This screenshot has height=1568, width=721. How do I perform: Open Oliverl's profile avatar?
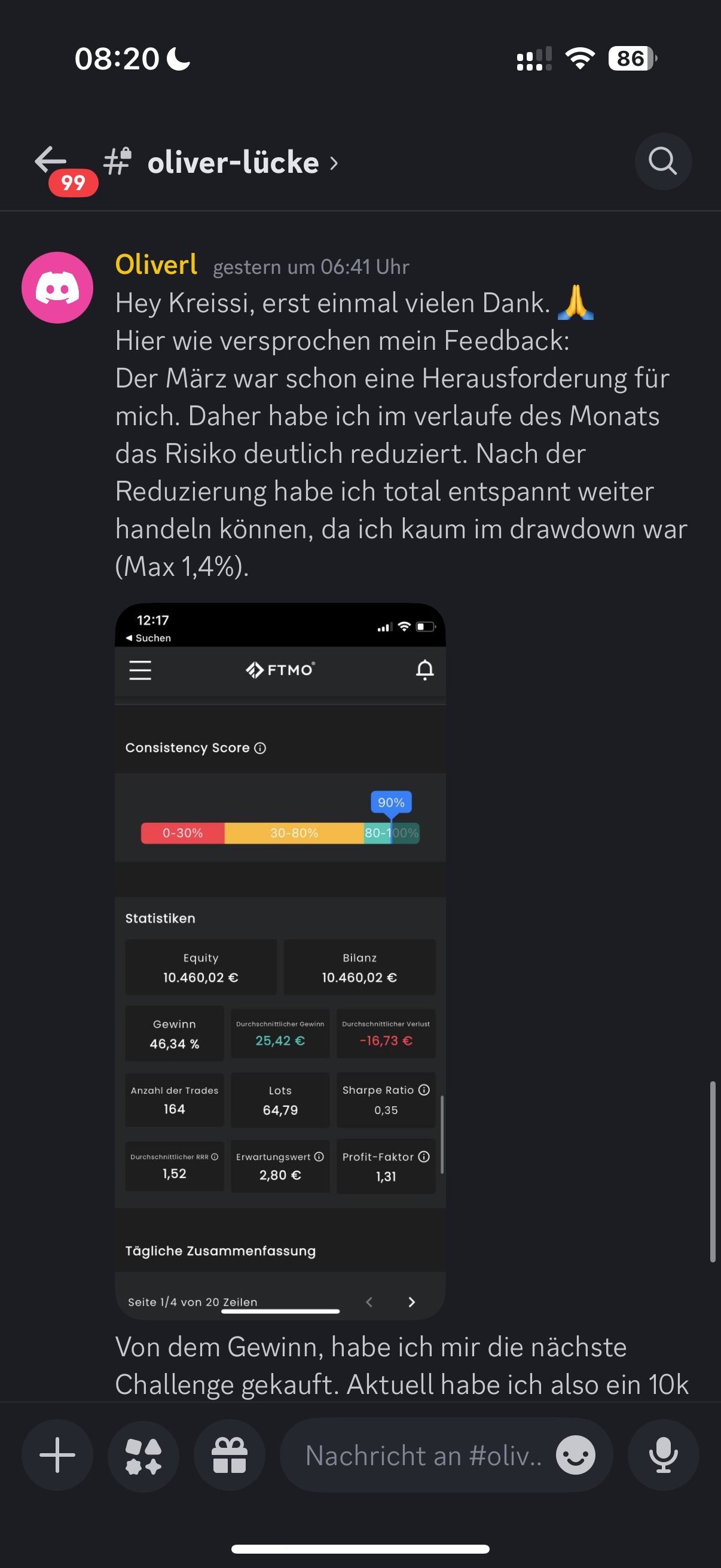click(57, 287)
